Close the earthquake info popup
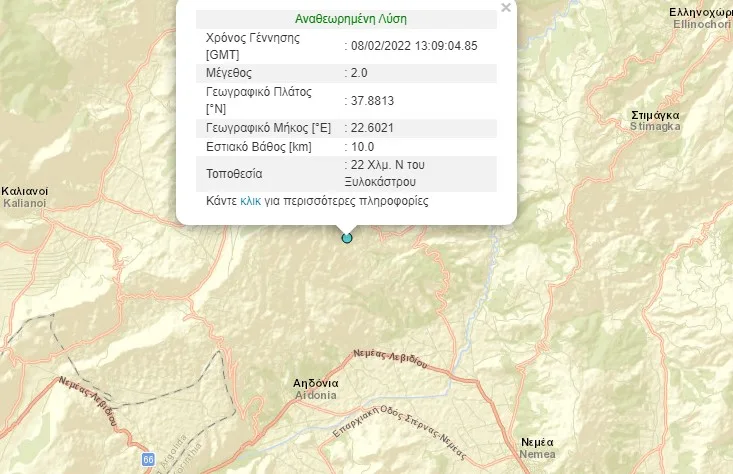The height and width of the screenshot is (474, 733). pos(506,7)
